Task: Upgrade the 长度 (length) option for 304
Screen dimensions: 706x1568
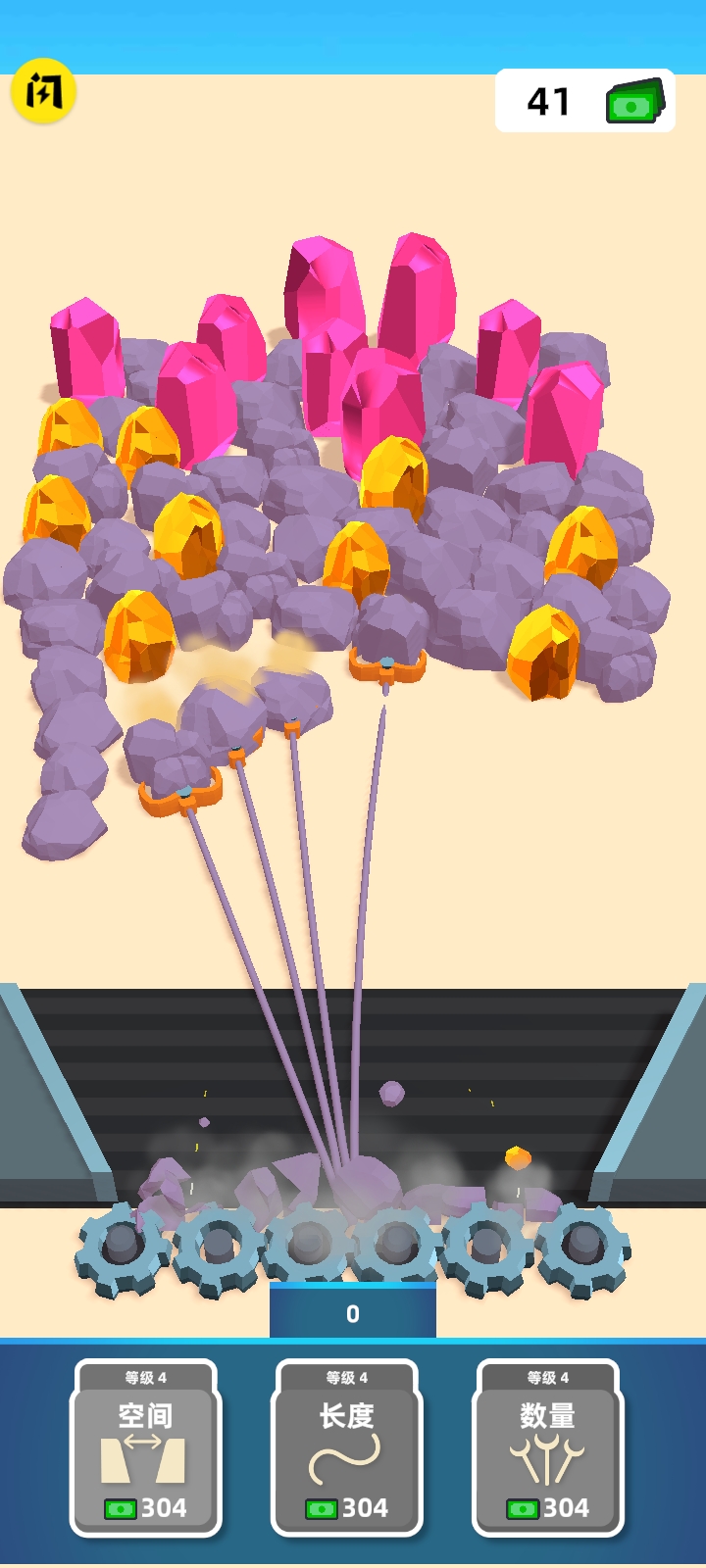Action: click(347, 1447)
